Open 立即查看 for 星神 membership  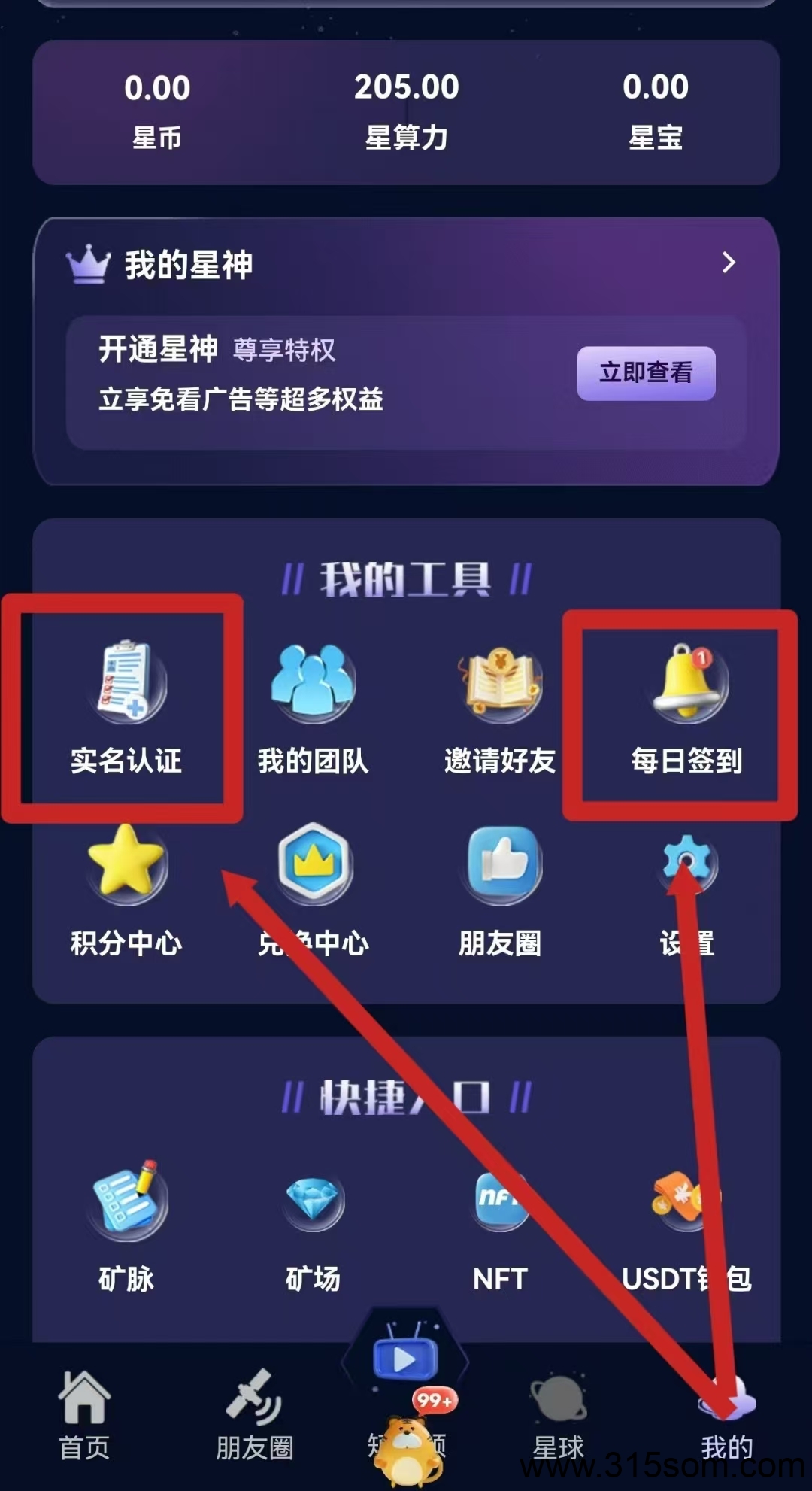pos(646,373)
